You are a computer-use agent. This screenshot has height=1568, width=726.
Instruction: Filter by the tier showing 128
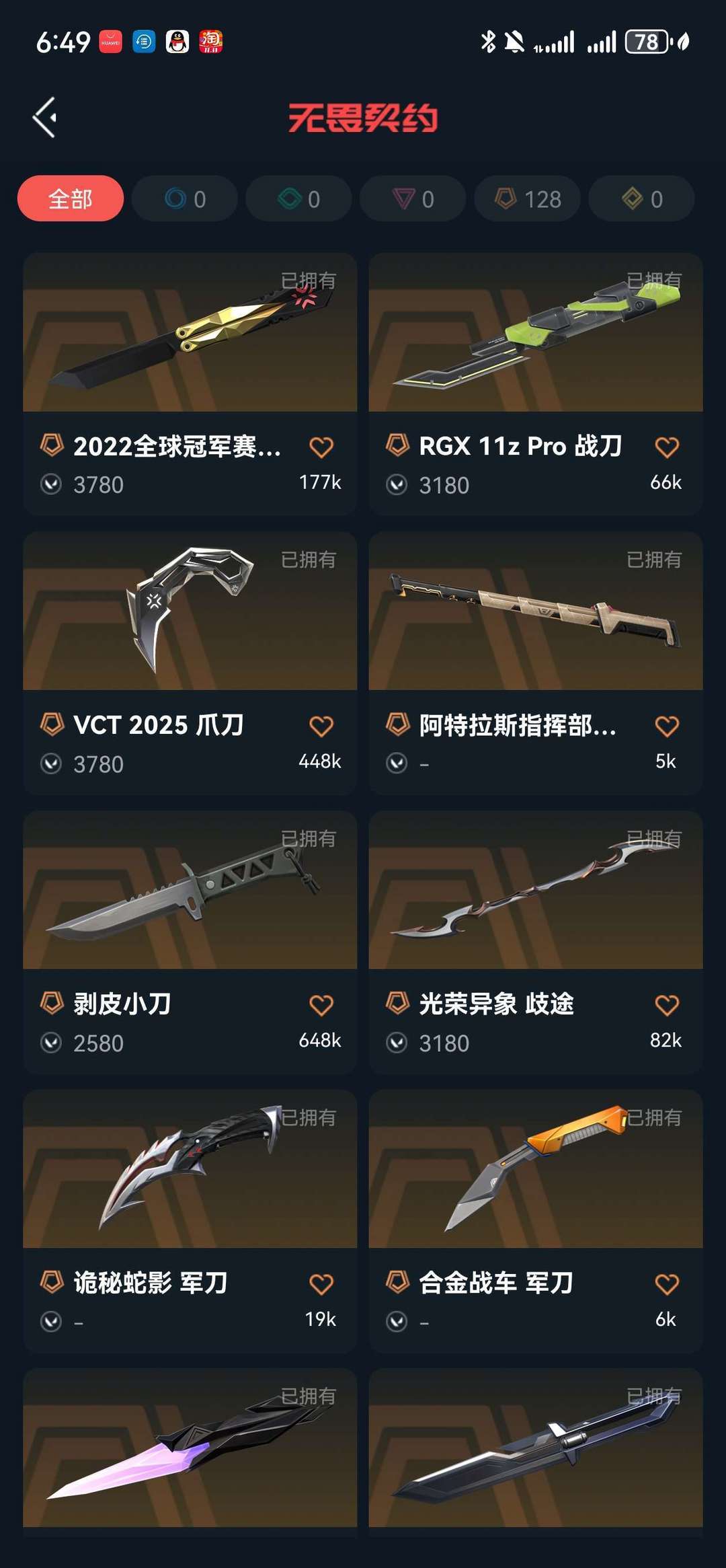528,198
